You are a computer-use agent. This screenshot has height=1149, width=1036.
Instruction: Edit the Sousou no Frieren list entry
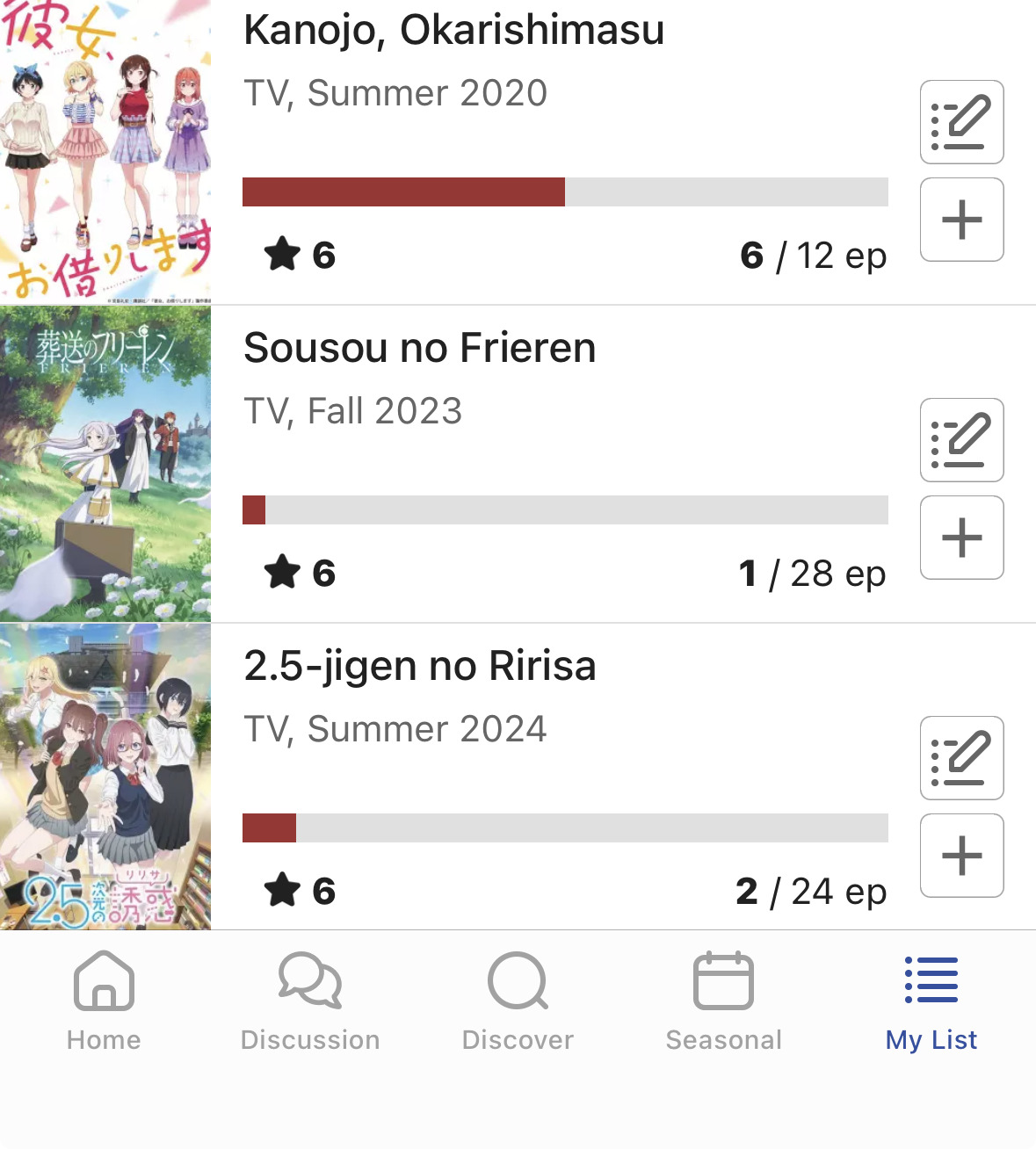[961, 440]
